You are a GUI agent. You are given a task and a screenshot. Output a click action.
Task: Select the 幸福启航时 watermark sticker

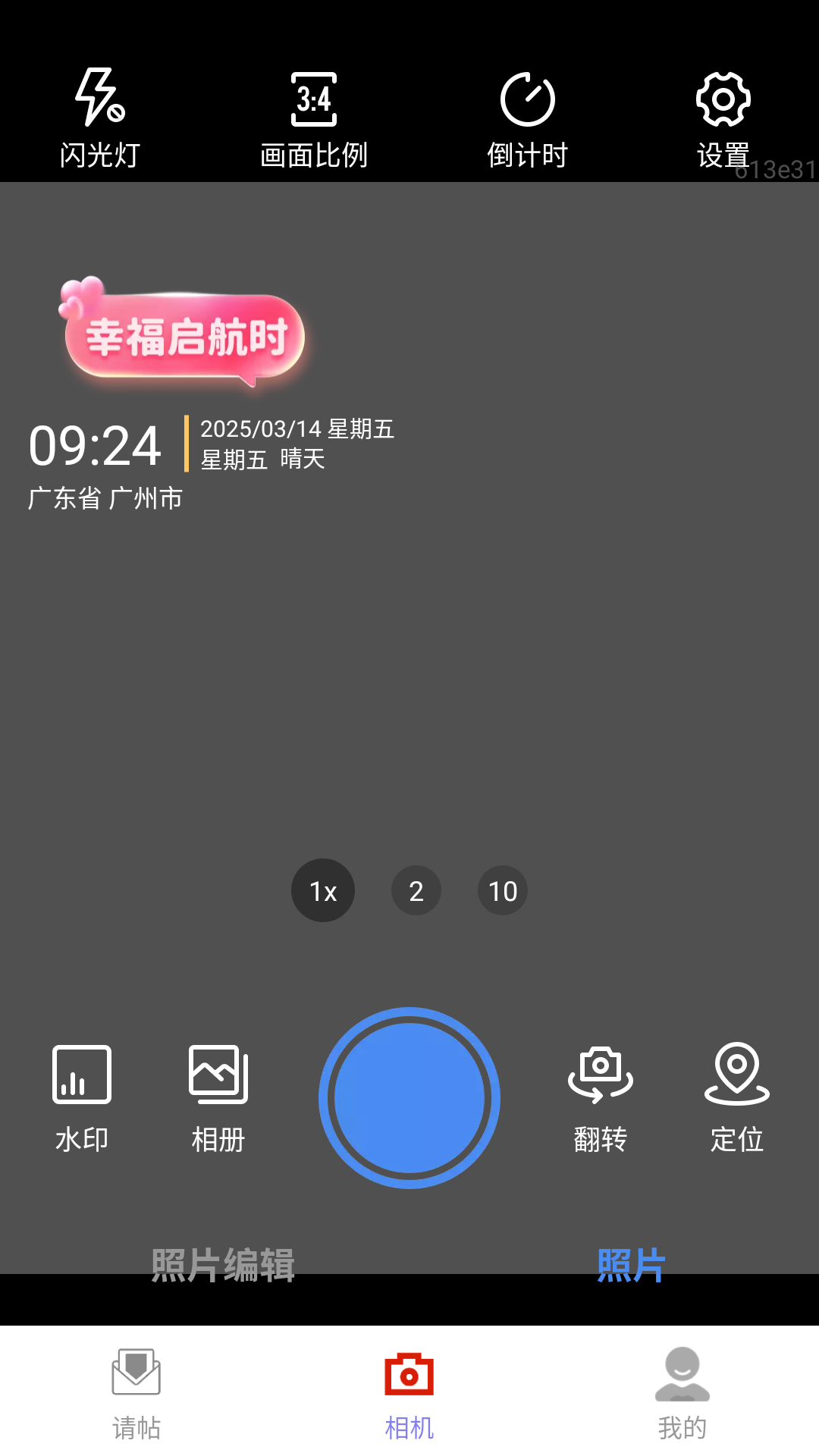pyautogui.click(x=186, y=335)
